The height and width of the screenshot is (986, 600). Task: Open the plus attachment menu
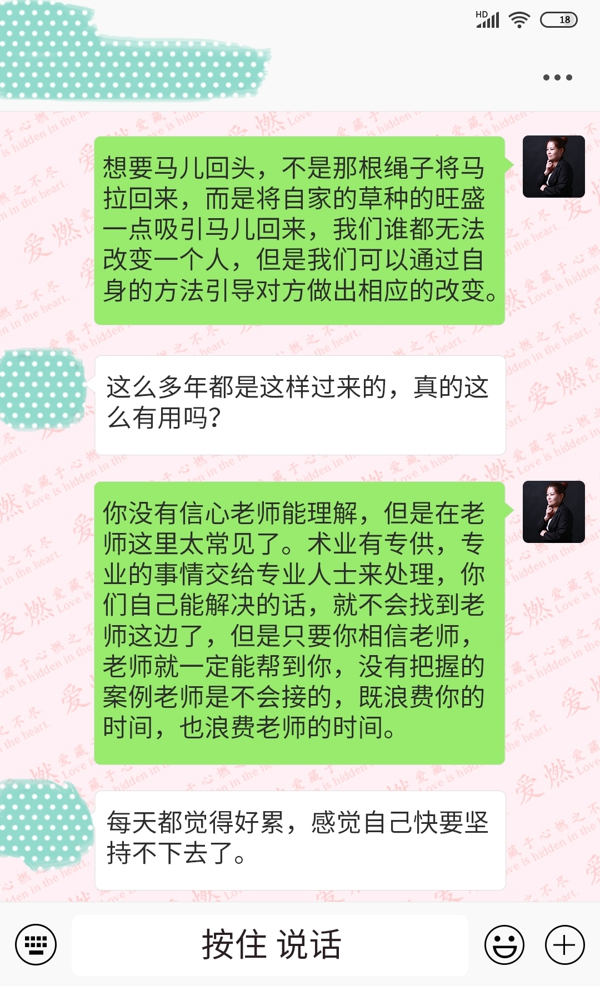pos(564,944)
